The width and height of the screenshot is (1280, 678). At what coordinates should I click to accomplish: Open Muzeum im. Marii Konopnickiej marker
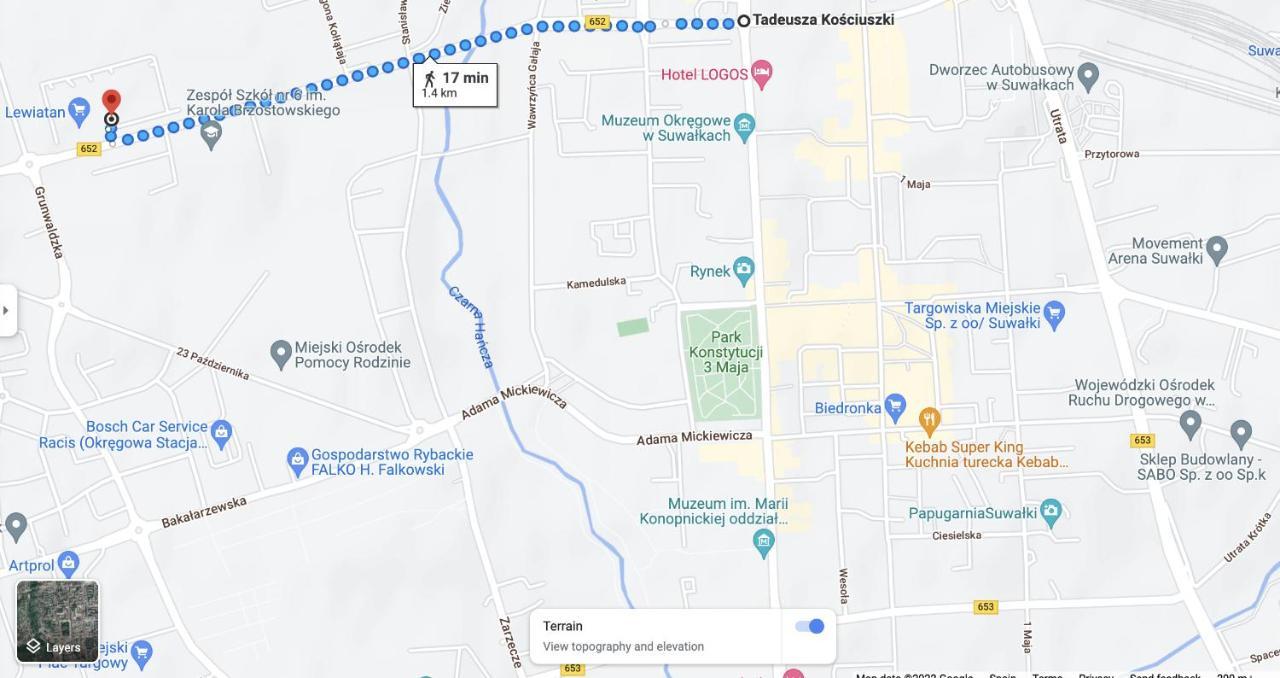click(764, 542)
